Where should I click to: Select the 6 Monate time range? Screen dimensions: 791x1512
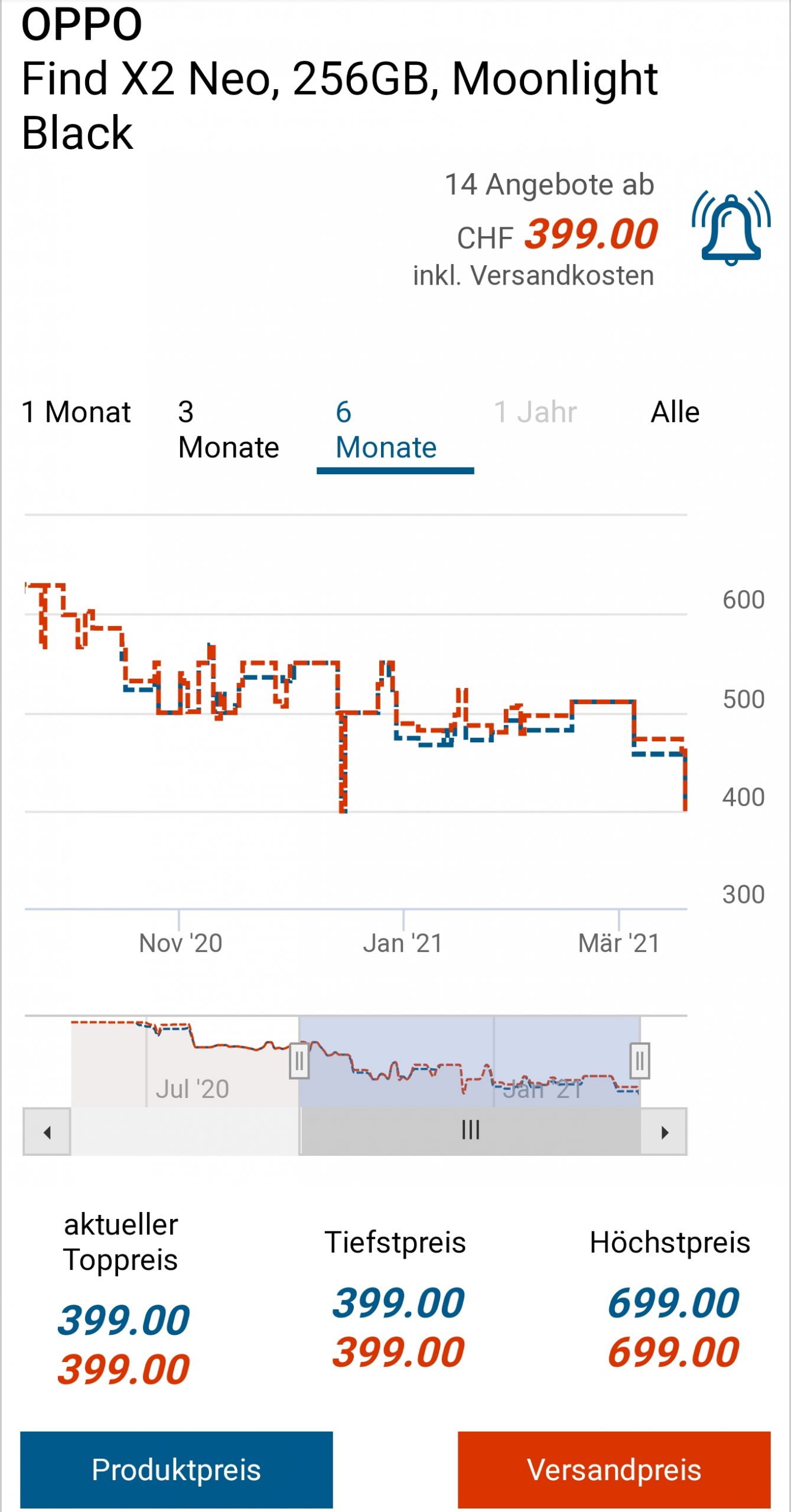pyautogui.click(x=386, y=429)
